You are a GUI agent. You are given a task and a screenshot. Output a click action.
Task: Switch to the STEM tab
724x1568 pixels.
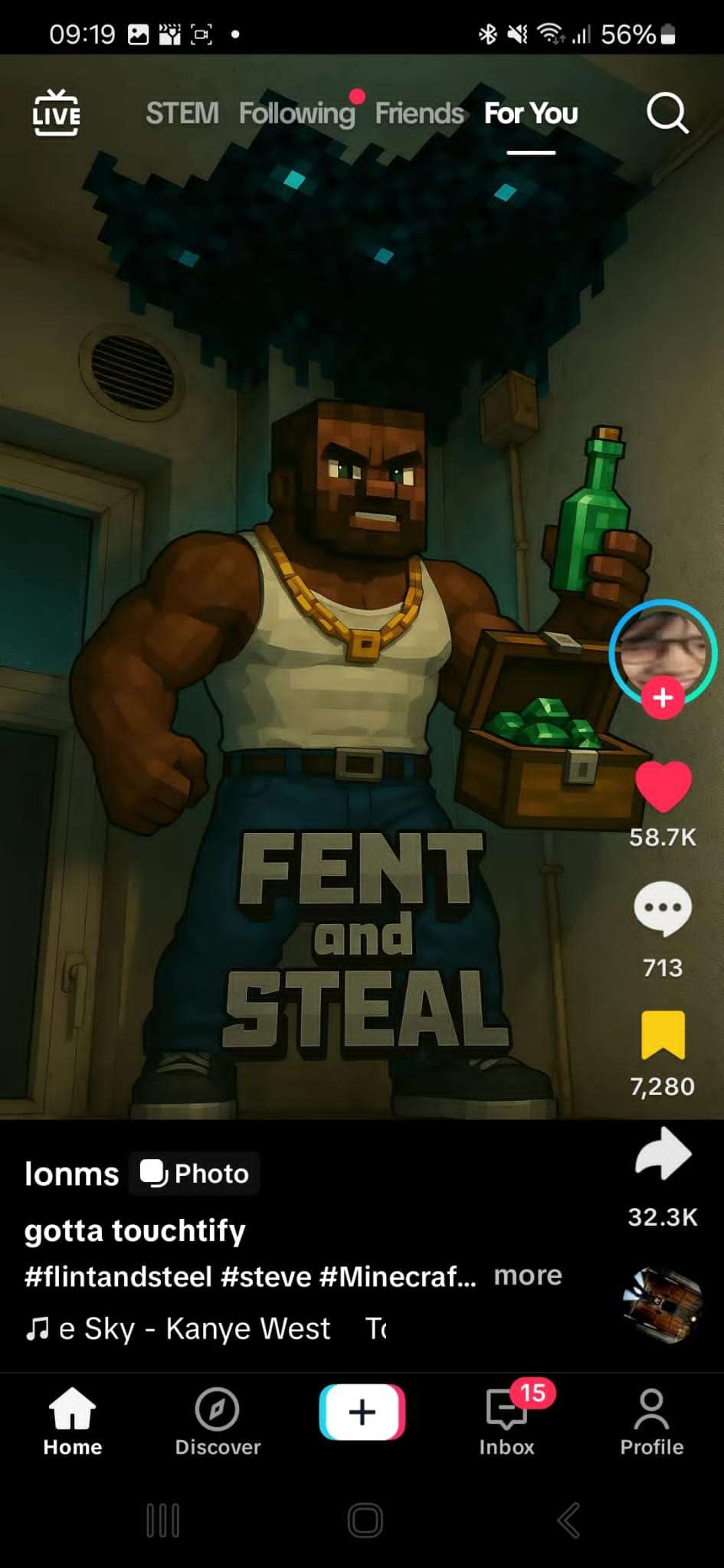pos(182,113)
